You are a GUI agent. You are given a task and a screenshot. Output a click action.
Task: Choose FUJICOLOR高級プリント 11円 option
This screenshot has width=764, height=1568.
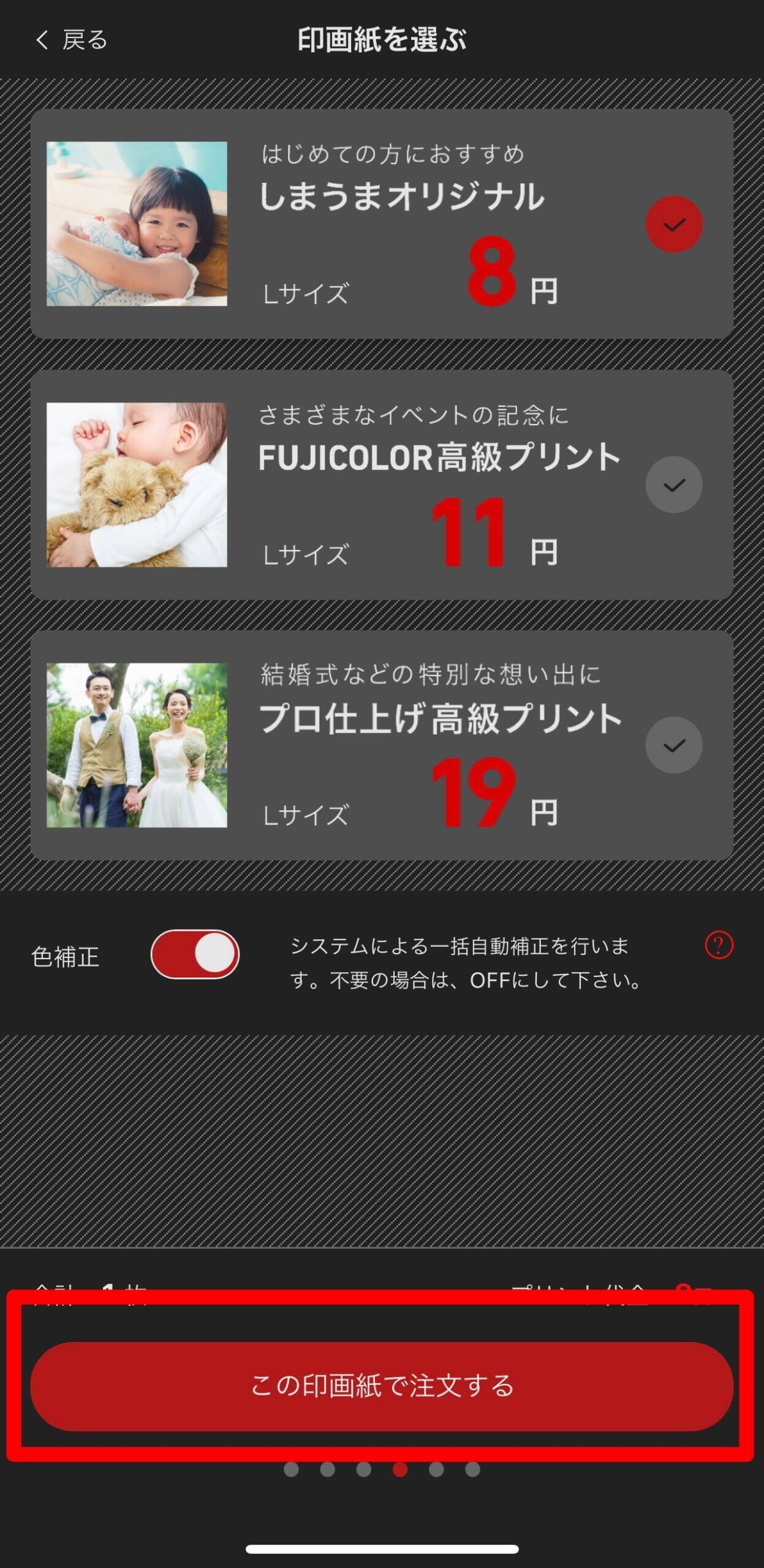click(x=673, y=484)
